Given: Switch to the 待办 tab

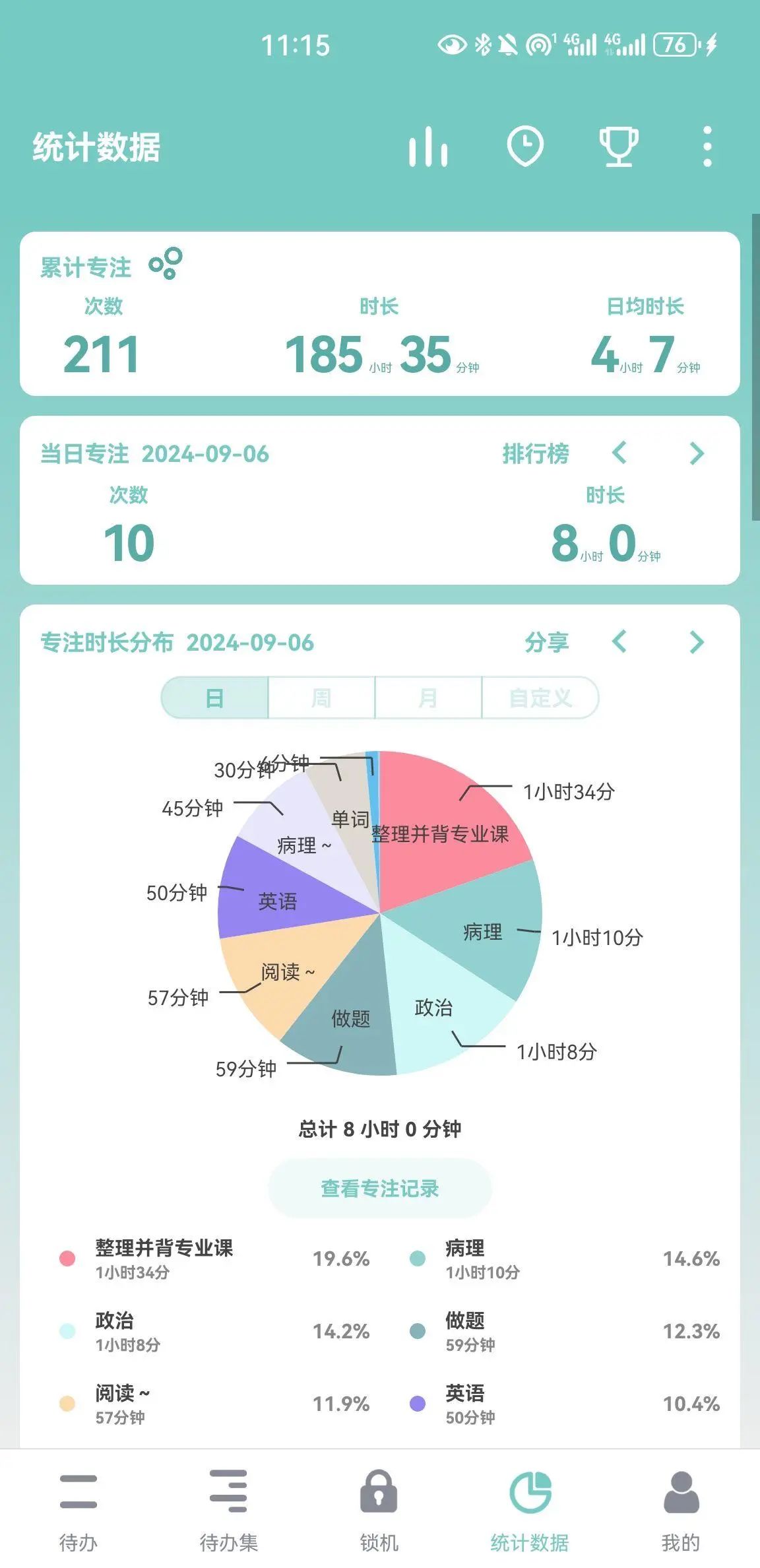Looking at the screenshot, I should pyautogui.click(x=78, y=1509).
